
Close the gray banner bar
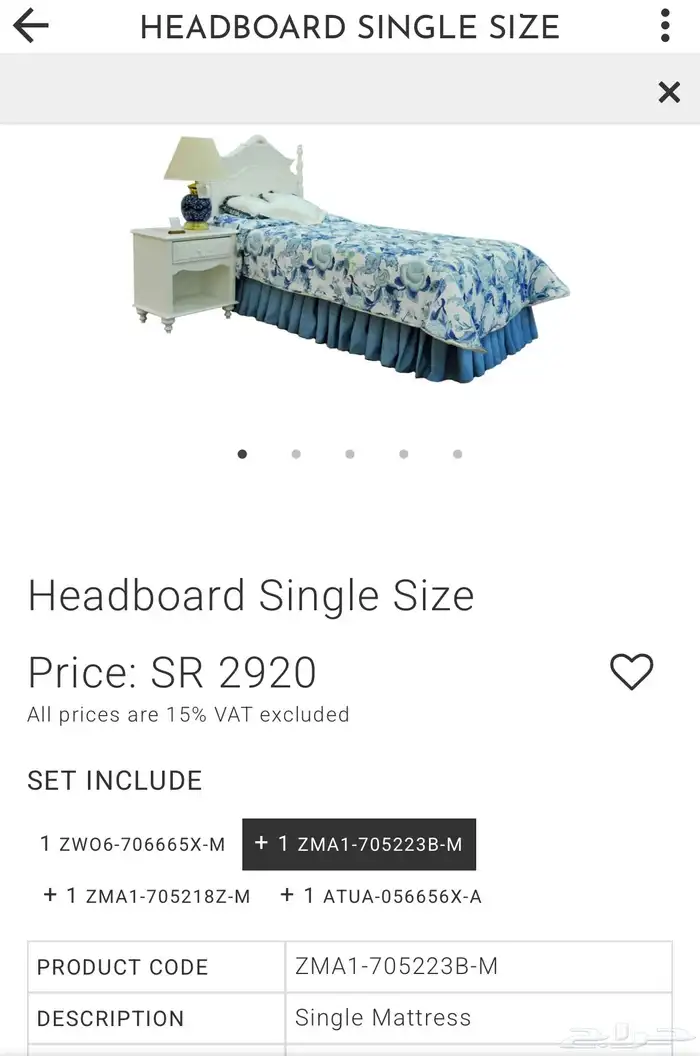click(668, 93)
